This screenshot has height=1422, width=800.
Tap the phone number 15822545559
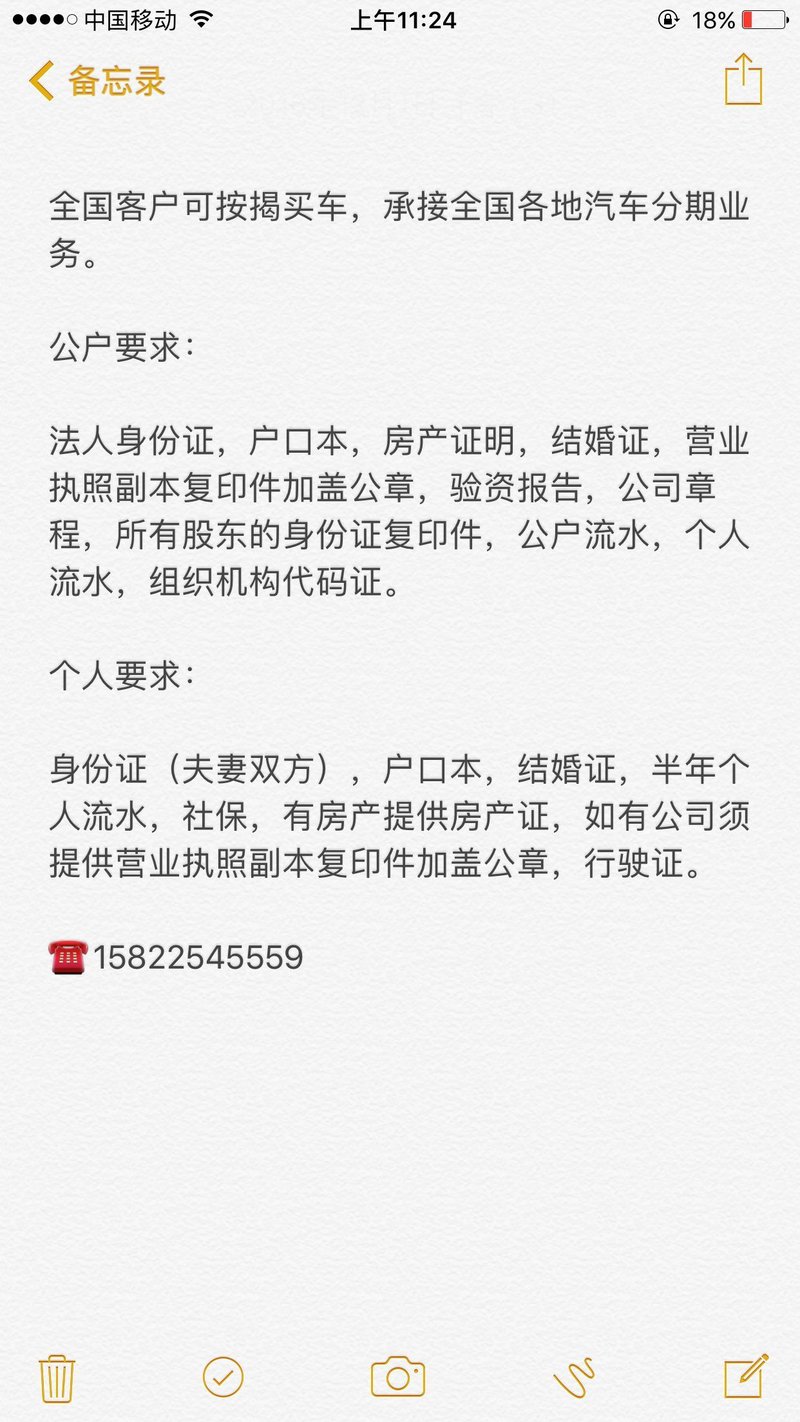click(199, 957)
